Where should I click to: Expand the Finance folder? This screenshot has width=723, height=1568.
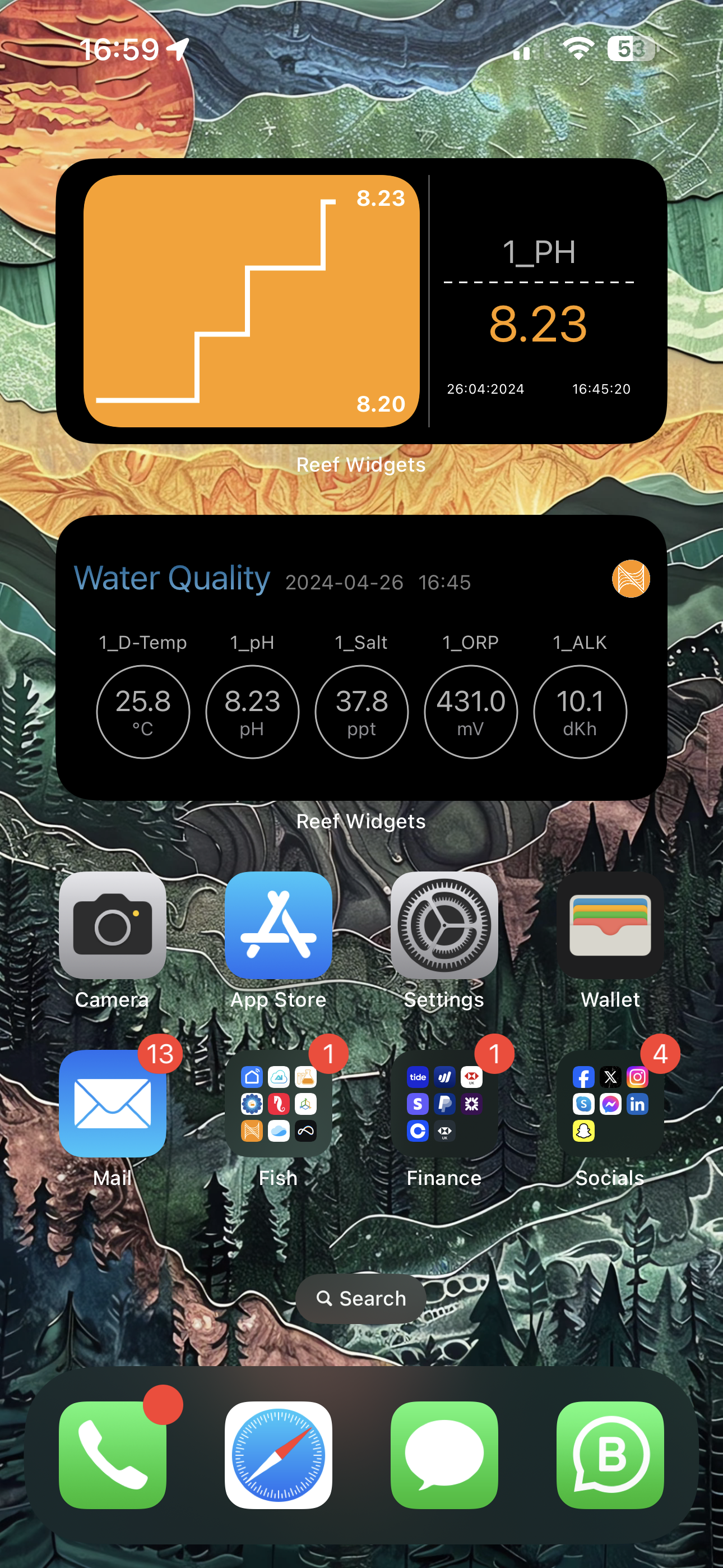pyautogui.click(x=444, y=1103)
